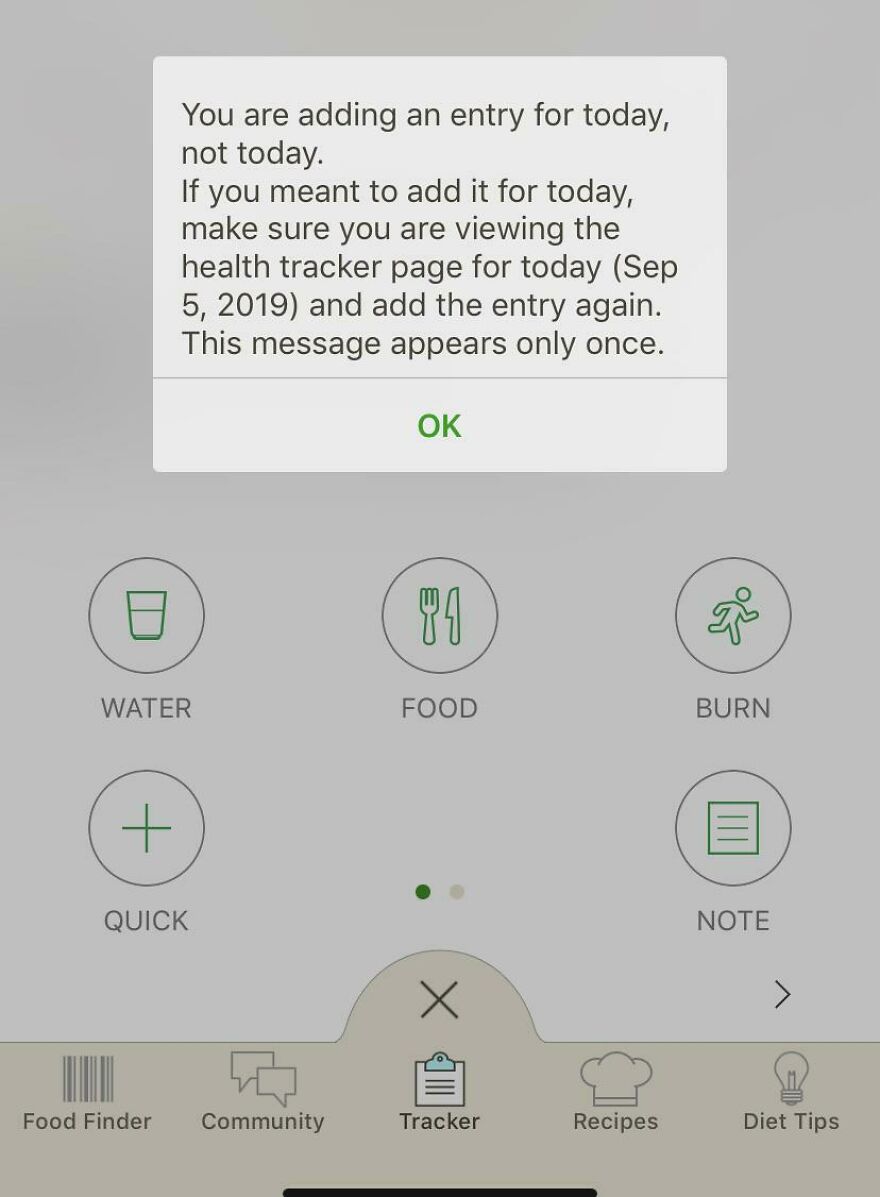880x1197 pixels.
Task: View the Diet Tips tab
Action: (x=791, y=1092)
